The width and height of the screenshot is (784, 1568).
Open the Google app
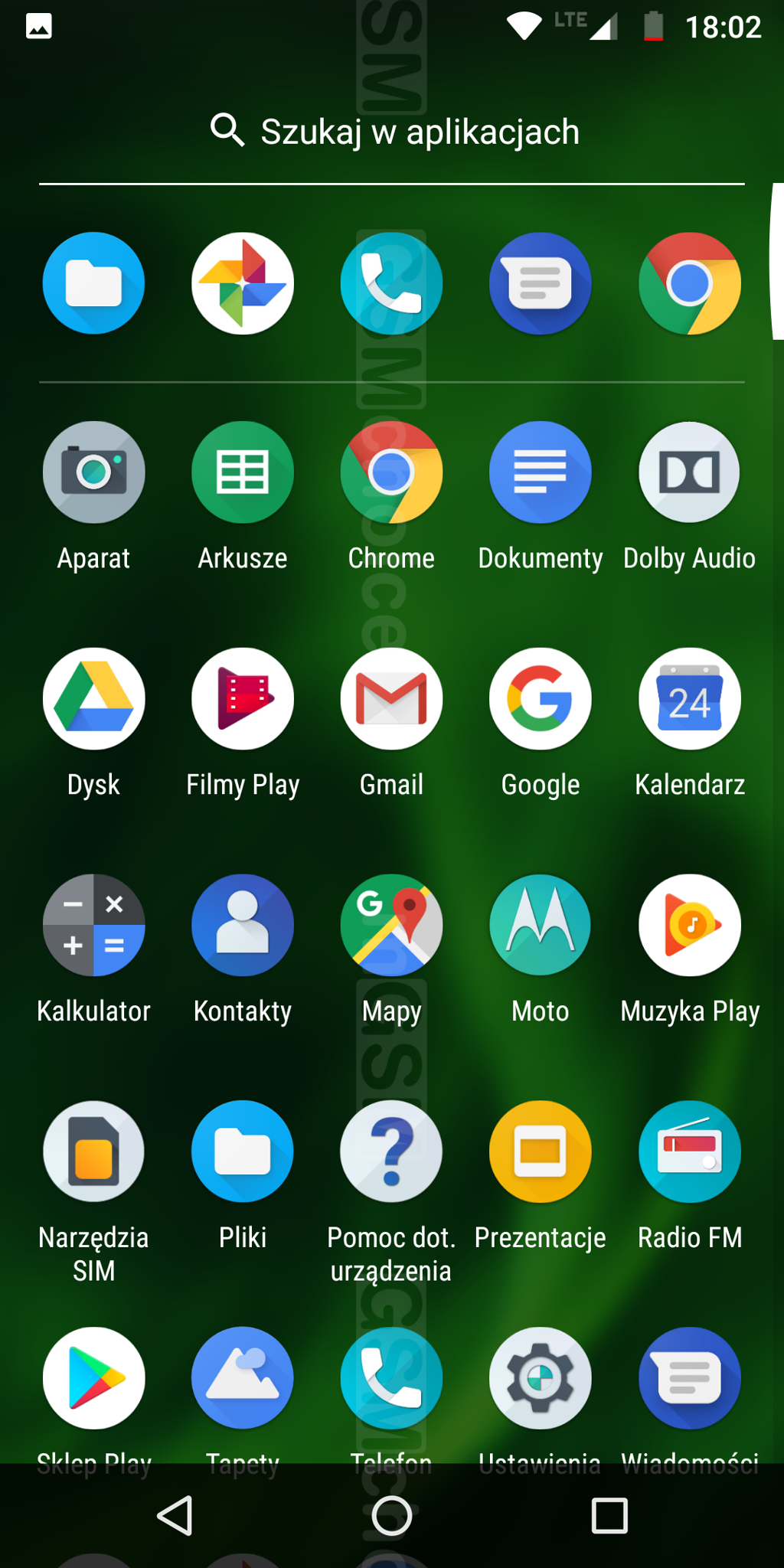click(x=541, y=699)
